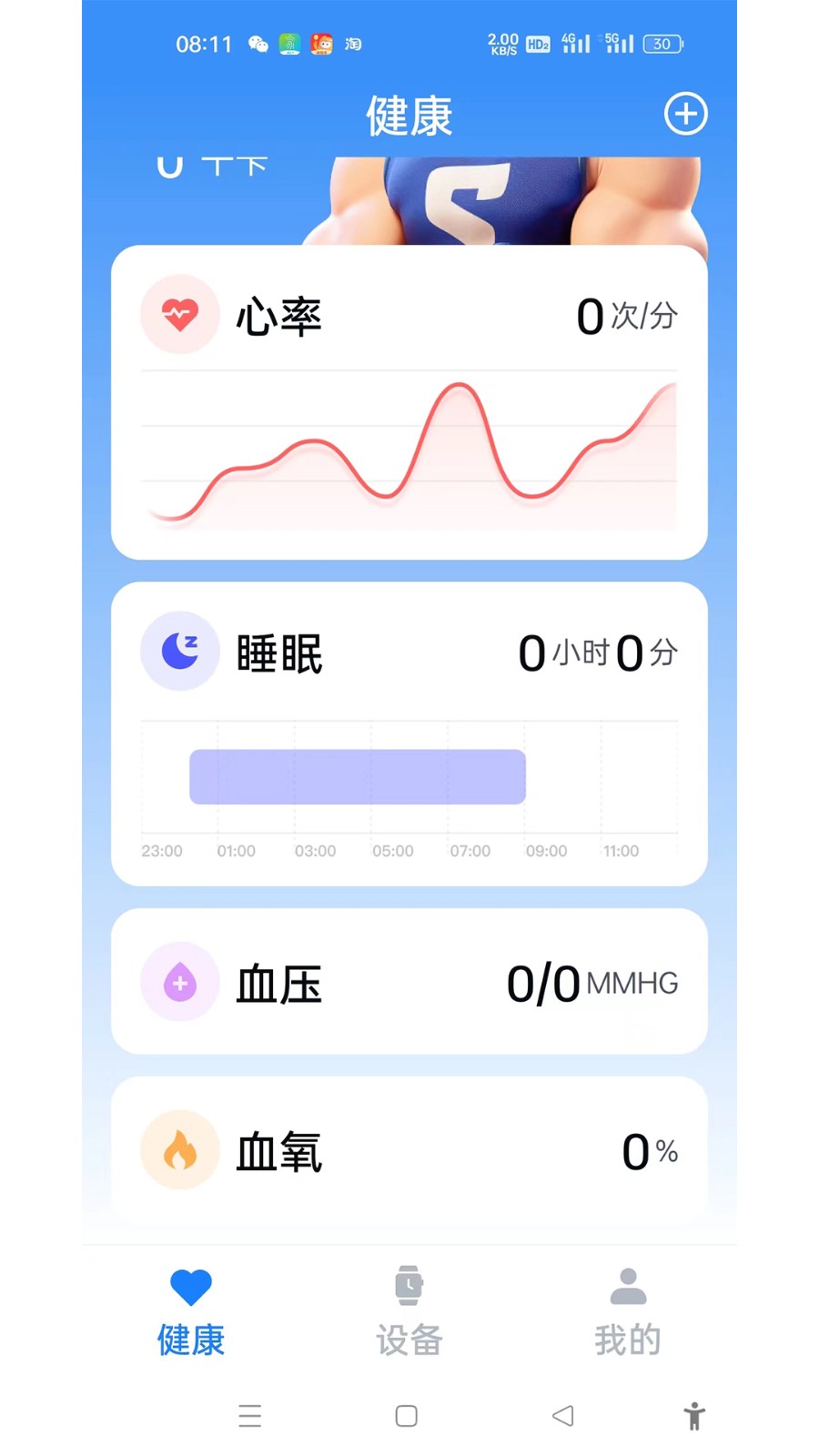The image size is (819, 1456).
Task: Open the 血压 blood pressure card
Action: (409, 983)
